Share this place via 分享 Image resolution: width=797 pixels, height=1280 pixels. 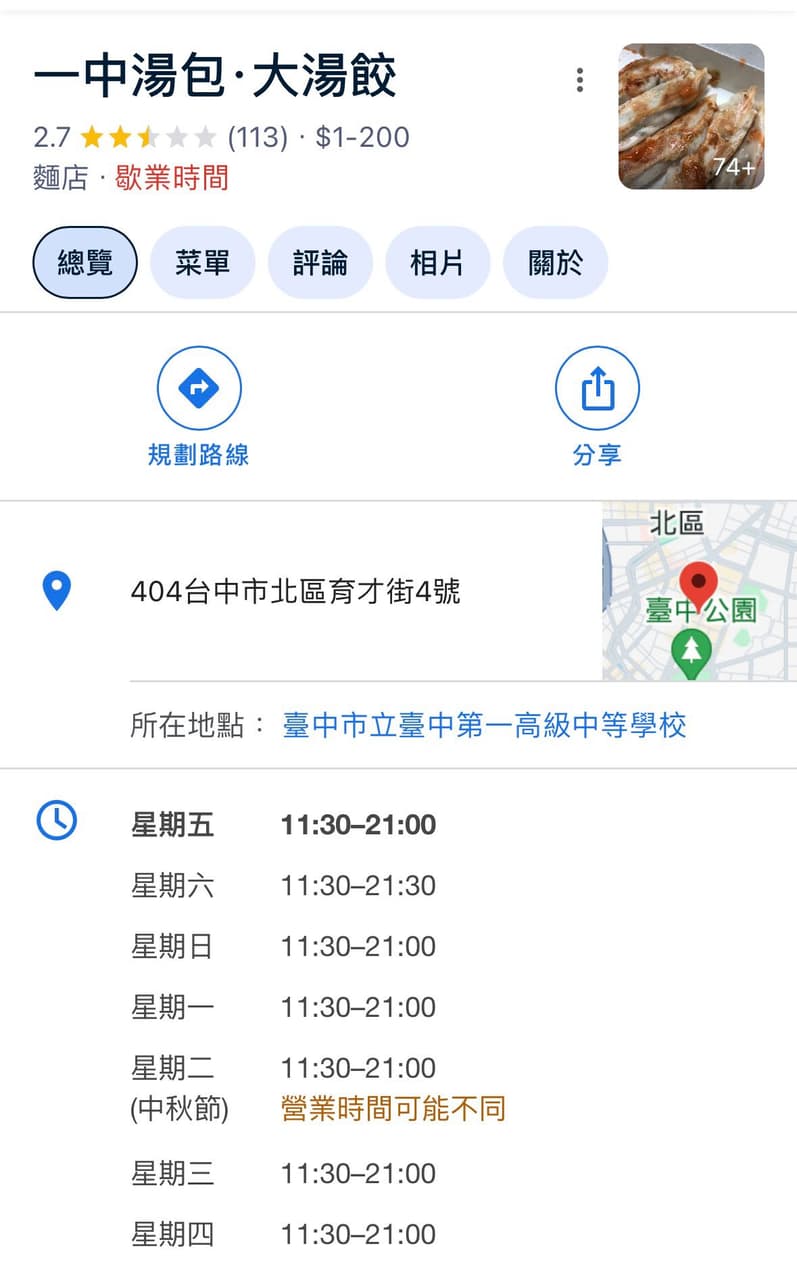(x=597, y=407)
